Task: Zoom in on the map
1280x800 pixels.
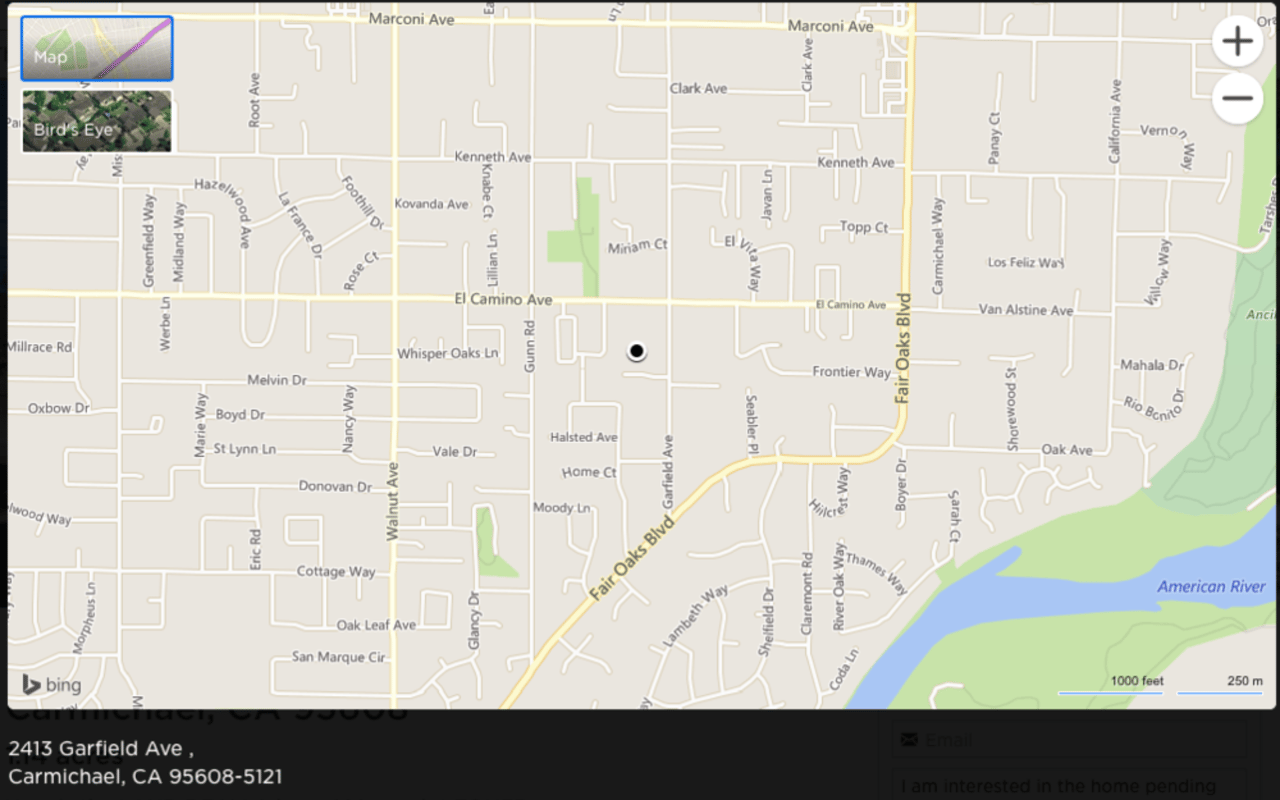Action: (x=1237, y=42)
